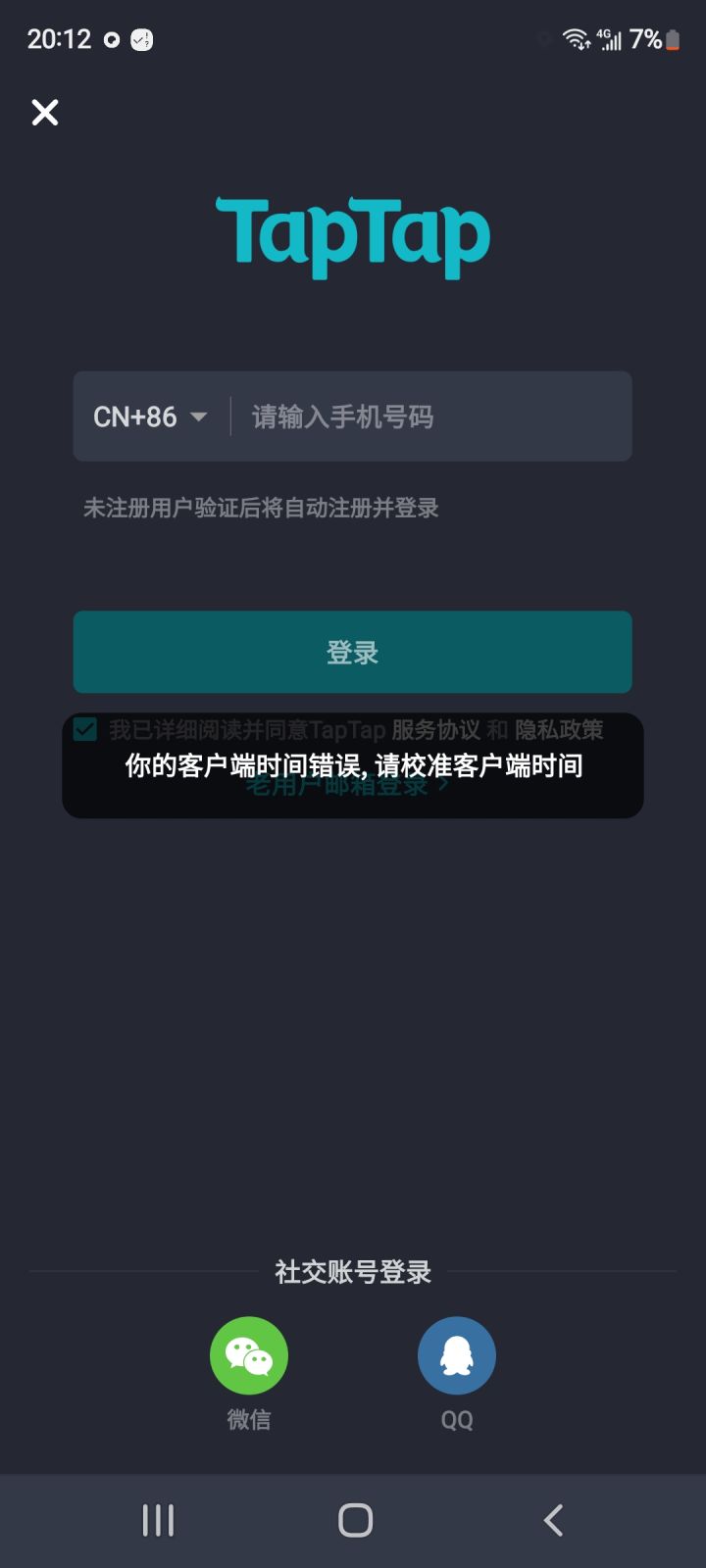Open WeChat login via 微信 icon
The width and height of the screenshot is (706, 1568).
tap(248, 1355)
